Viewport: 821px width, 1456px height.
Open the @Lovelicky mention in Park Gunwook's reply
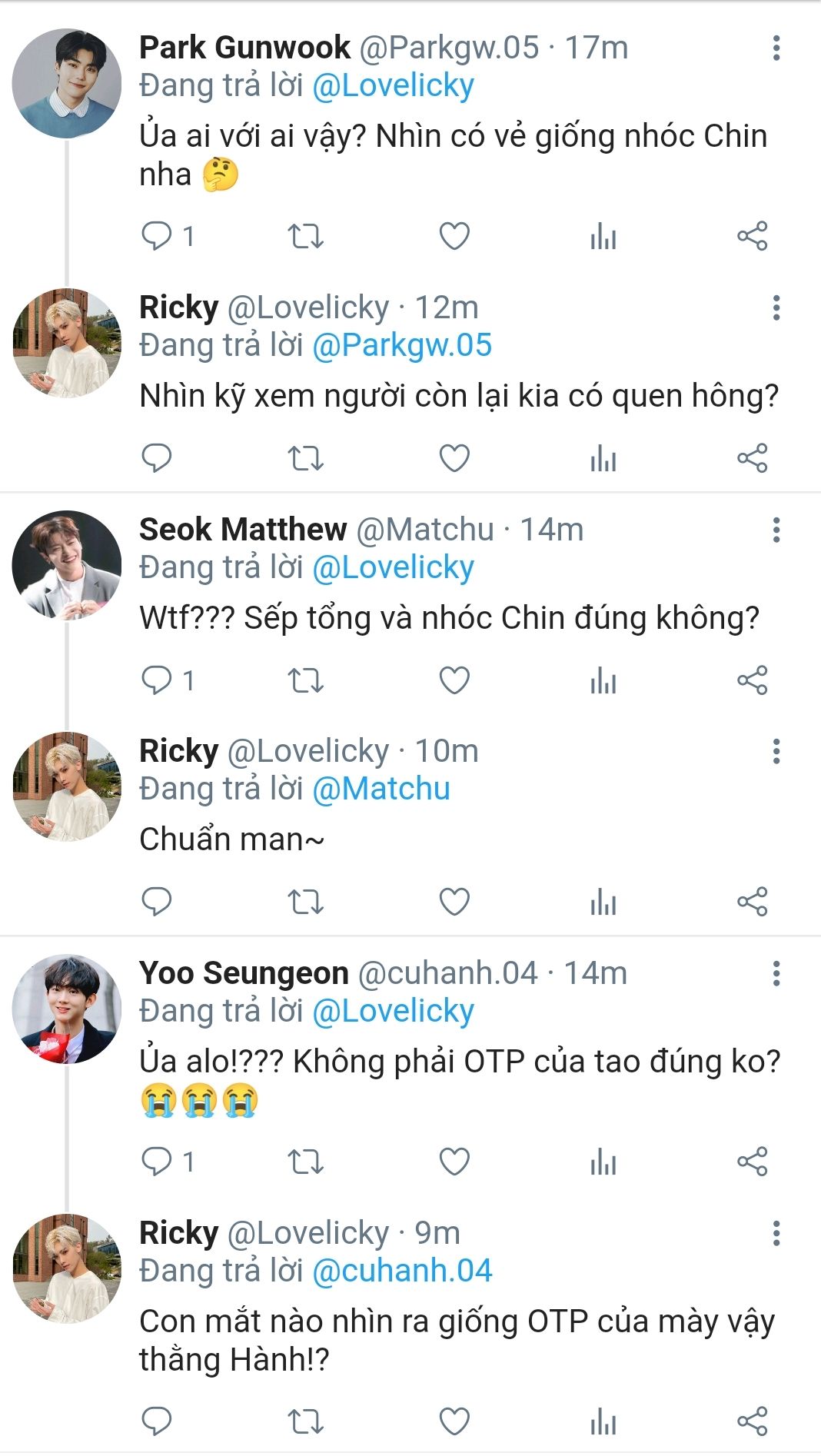point(393,86)
